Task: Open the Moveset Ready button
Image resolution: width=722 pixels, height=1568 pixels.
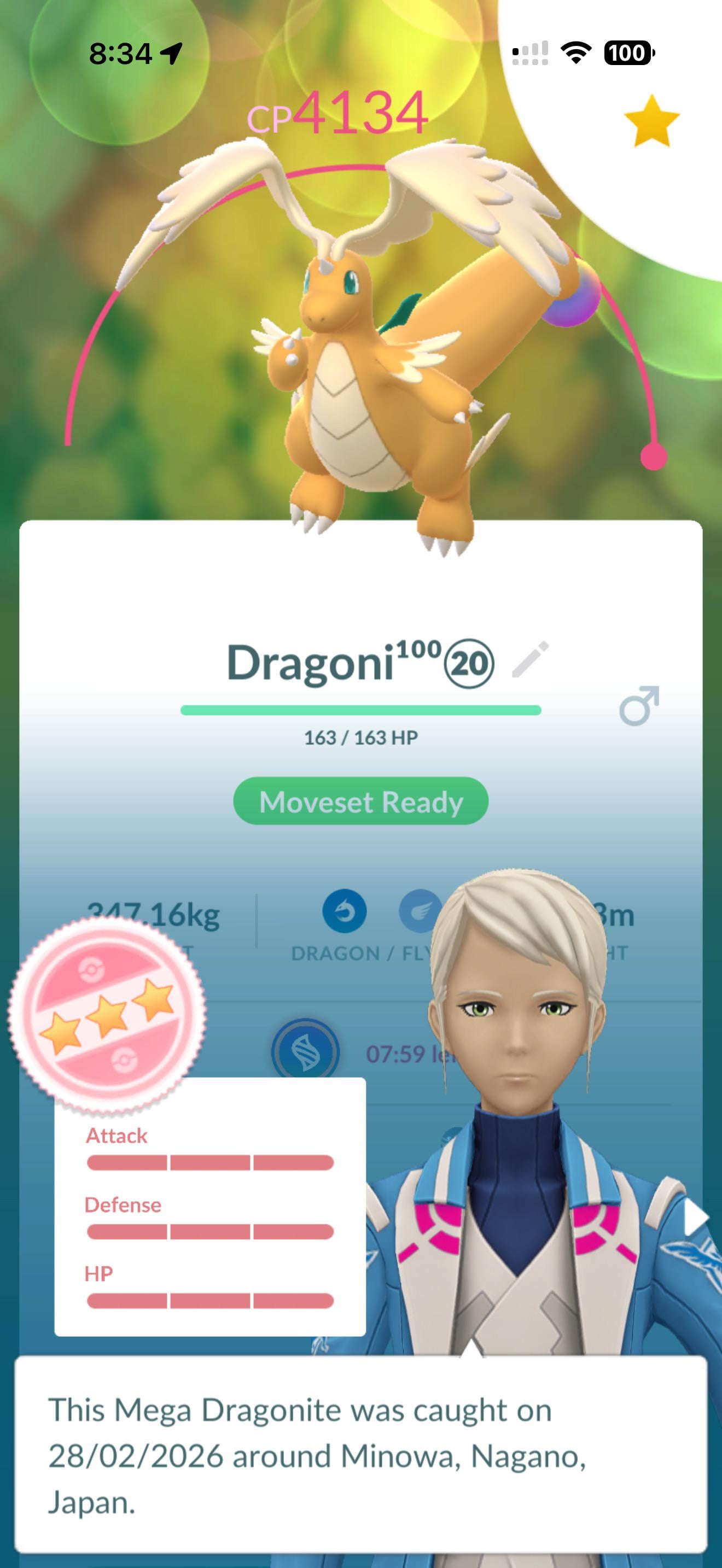Action: tap(360, 801)
